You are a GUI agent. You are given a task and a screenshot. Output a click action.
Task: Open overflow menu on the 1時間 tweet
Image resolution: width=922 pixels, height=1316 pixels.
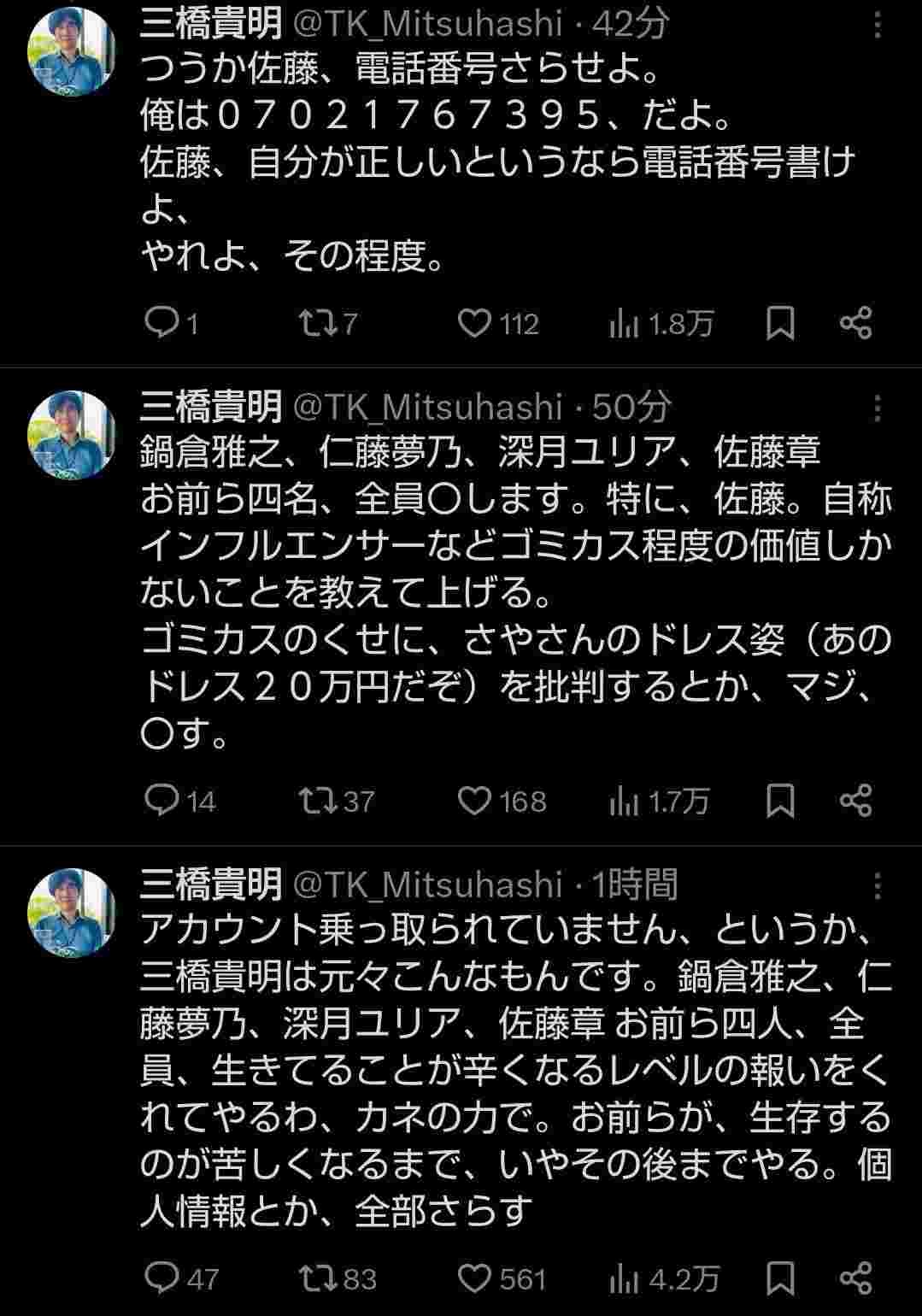click(877, 886)
